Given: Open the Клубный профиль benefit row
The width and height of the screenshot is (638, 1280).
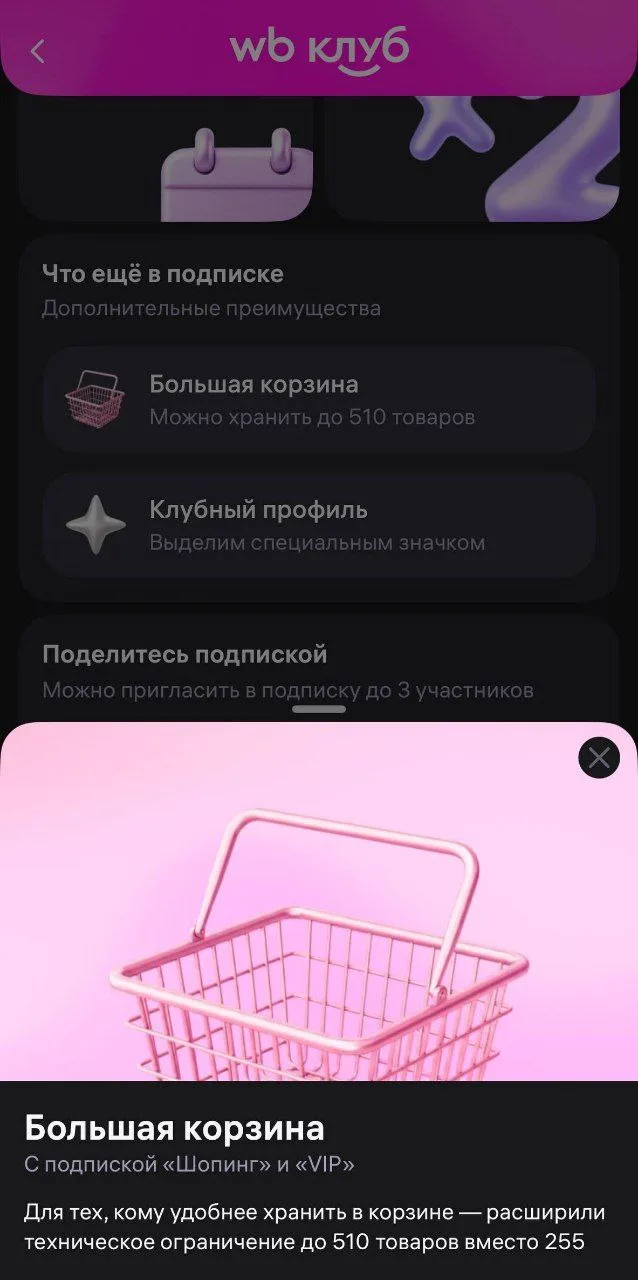Looking at the screenshot, I should pos(318,525).
